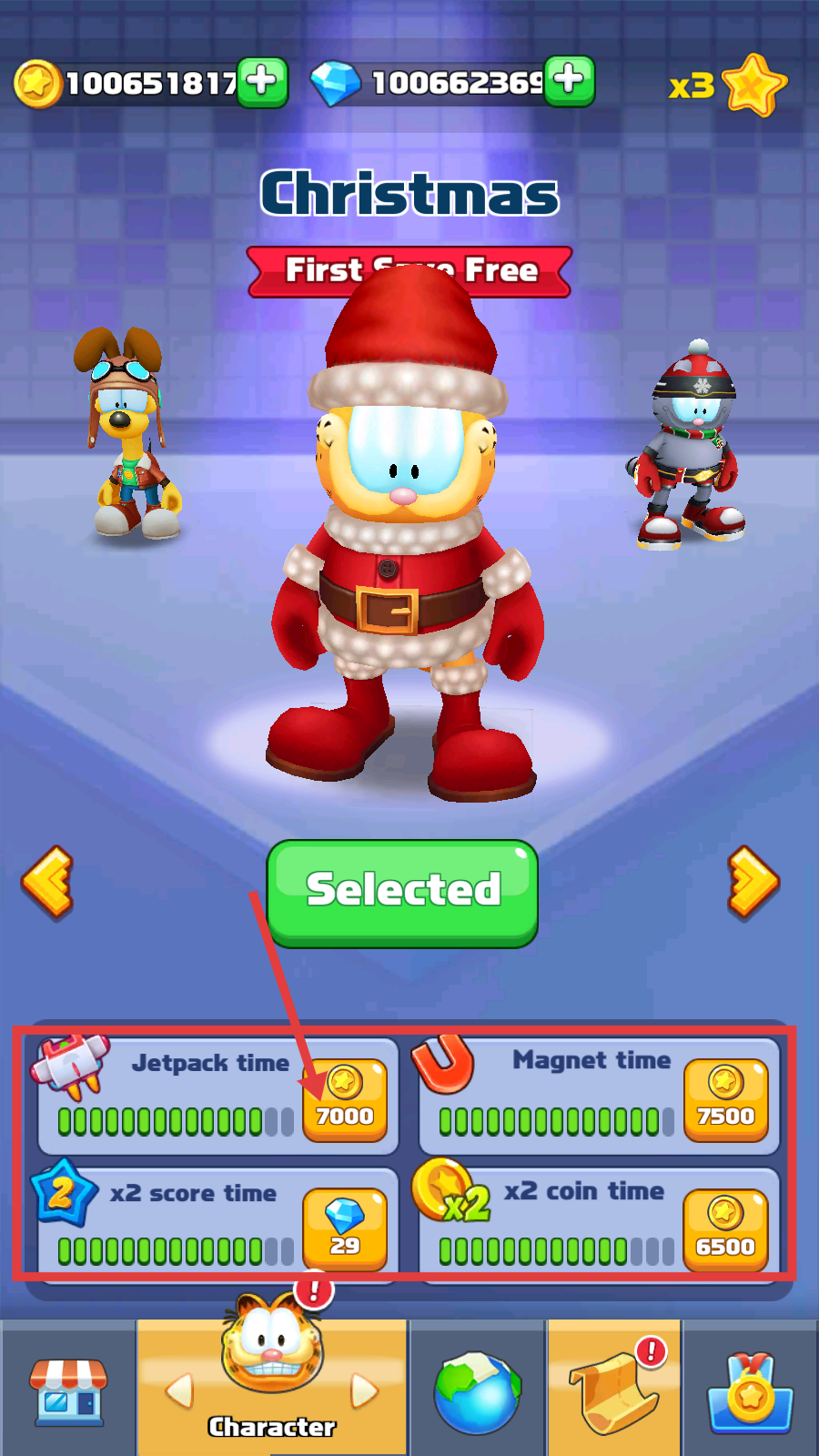Viewport: 819px width, 1456px height.
Task: Add more coins with the plus button
Action: click(262, 82)
